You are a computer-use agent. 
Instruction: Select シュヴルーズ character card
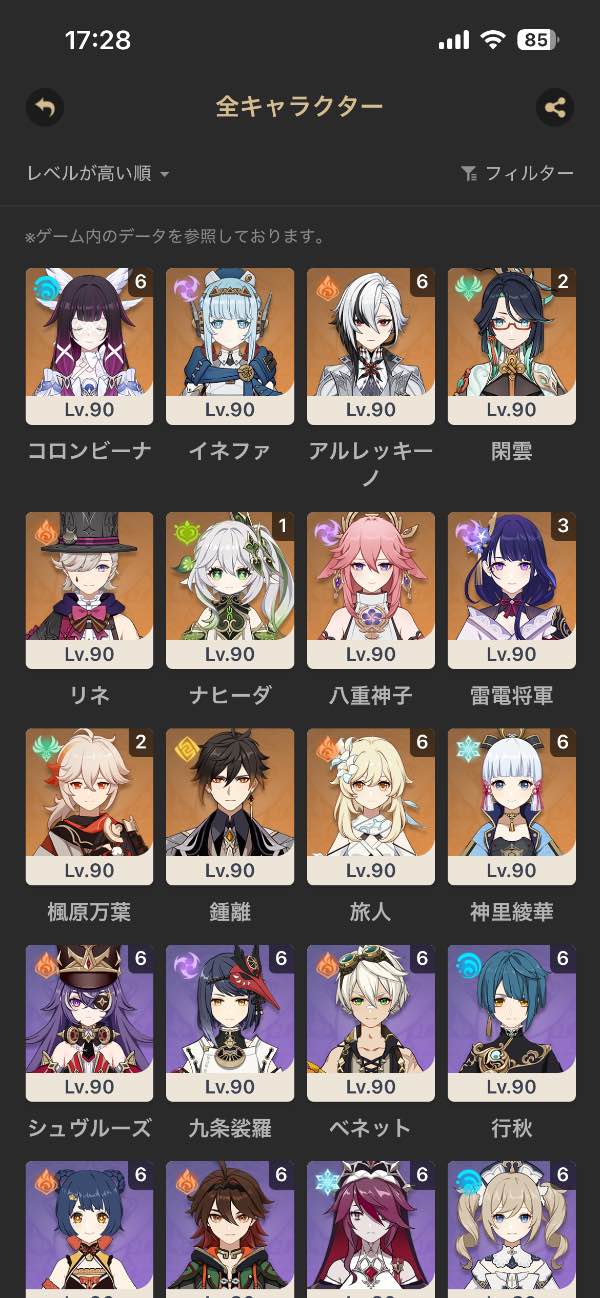pos(90,1023)
